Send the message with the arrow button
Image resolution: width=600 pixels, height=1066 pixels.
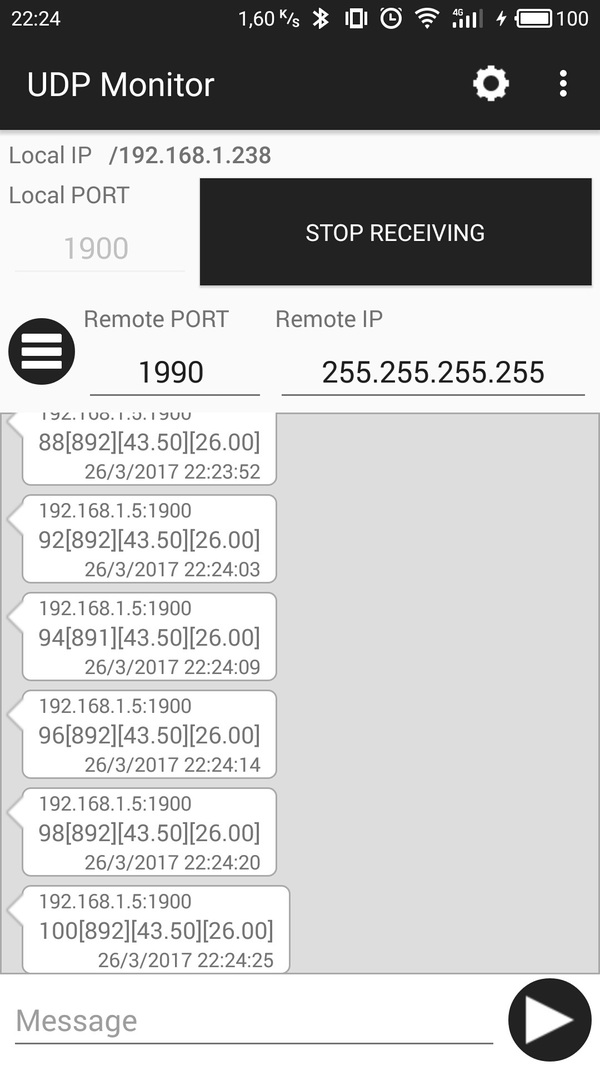click(549, 1019)
